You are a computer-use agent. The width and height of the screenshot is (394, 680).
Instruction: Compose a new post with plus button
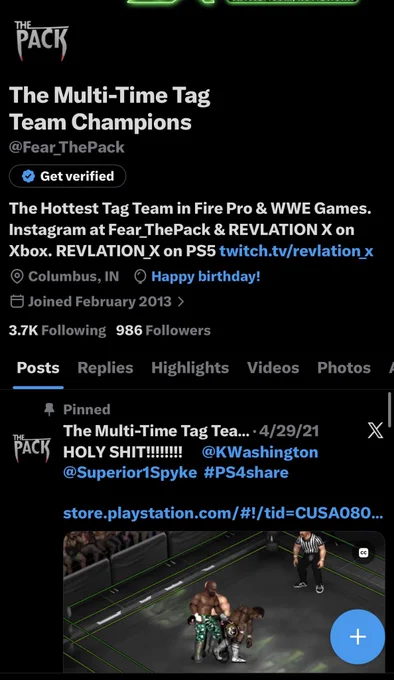pyautogui.click(x=358, y=637)
